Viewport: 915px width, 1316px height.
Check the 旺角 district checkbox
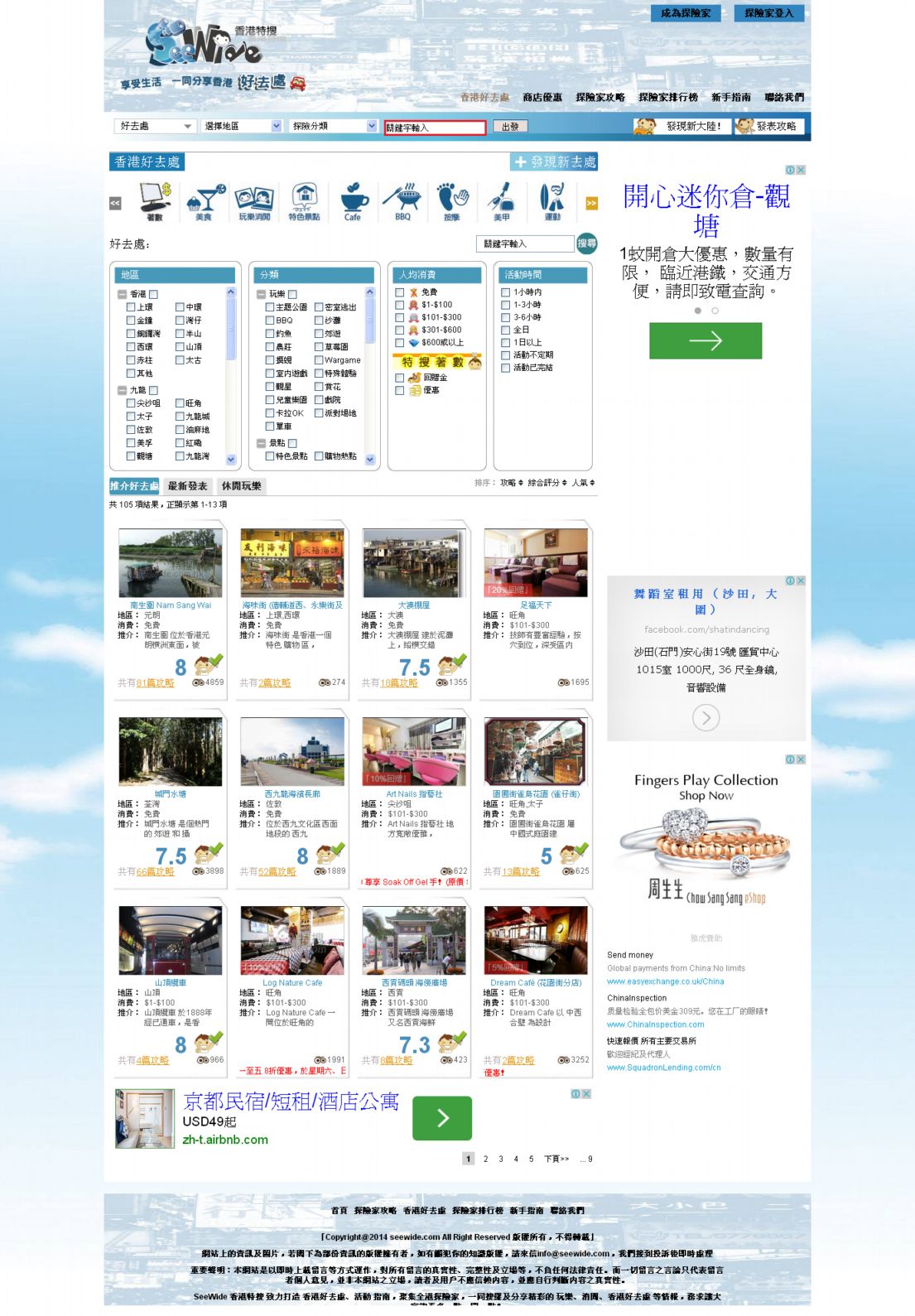(180, 403)
